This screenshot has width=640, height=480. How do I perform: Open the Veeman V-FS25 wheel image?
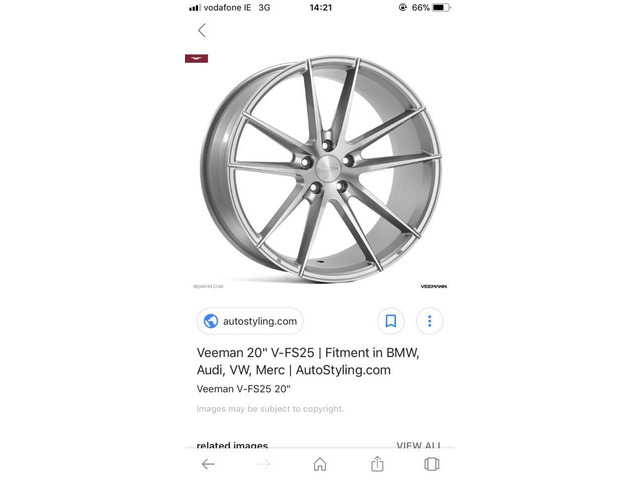[x=319, y=172]
